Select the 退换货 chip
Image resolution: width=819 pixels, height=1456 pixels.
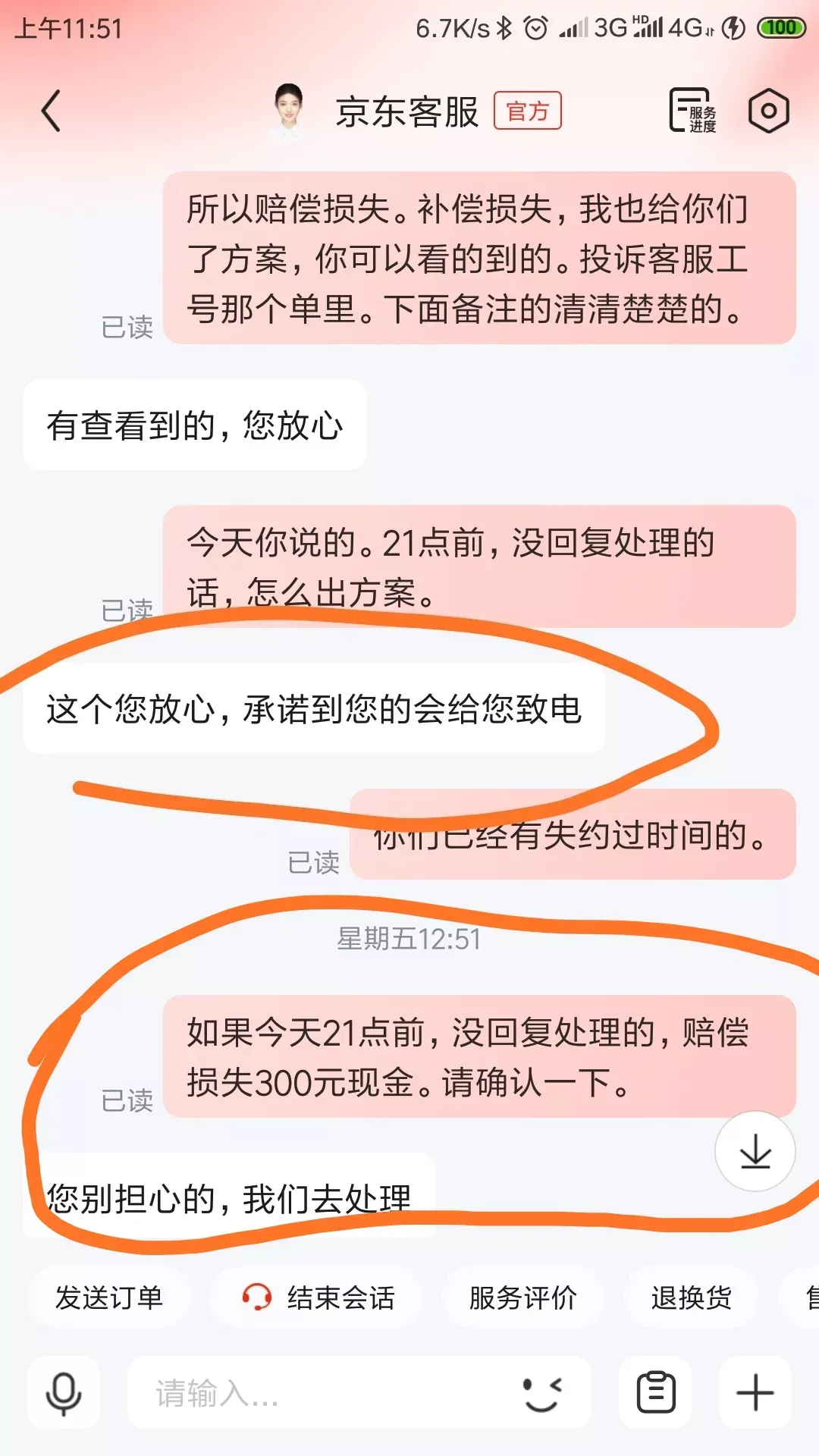tap(691, 1298)
